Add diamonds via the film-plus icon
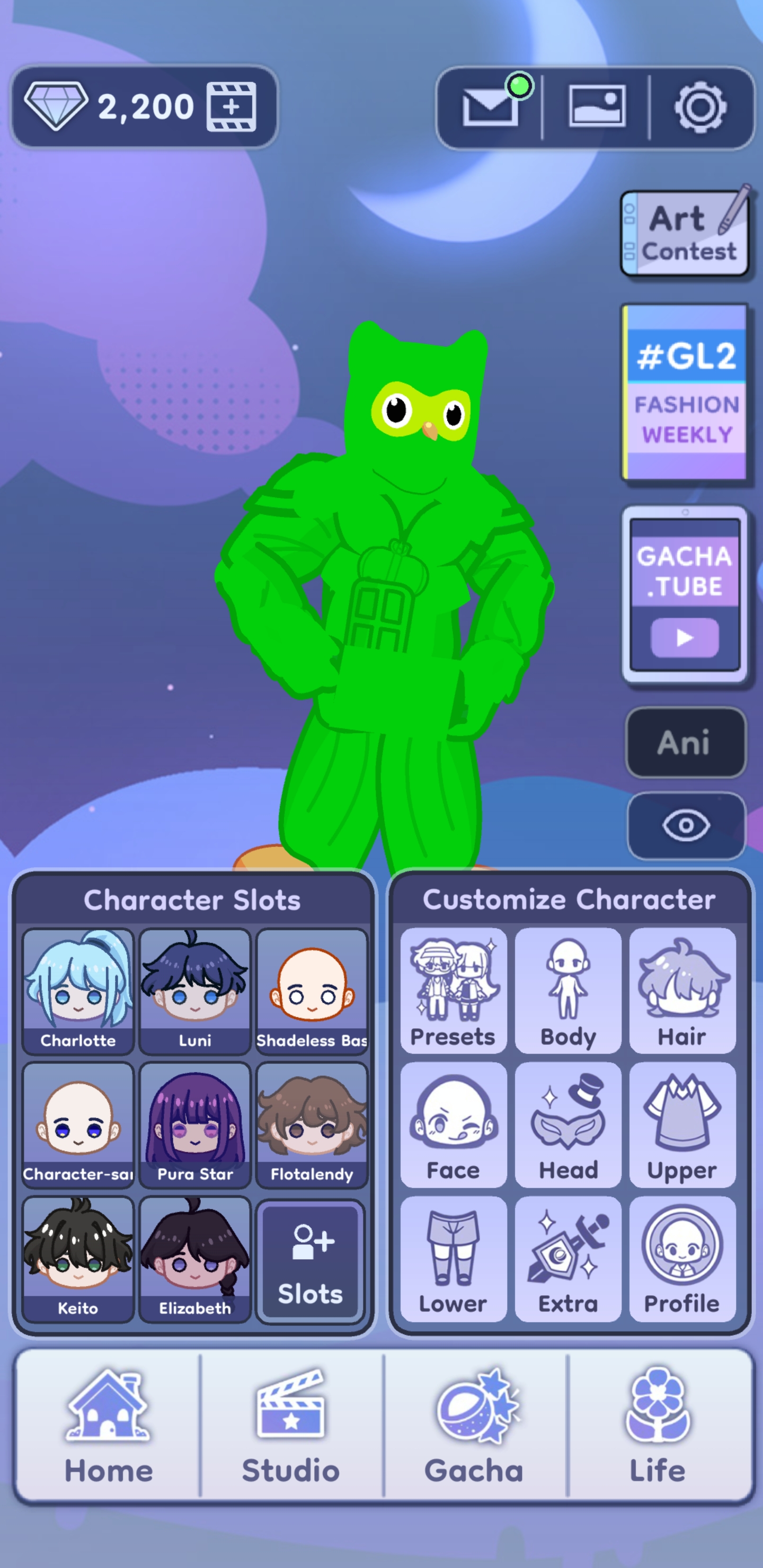Image resolution: width=763 pixels, height=1568 pixels. tap(231, 107)
